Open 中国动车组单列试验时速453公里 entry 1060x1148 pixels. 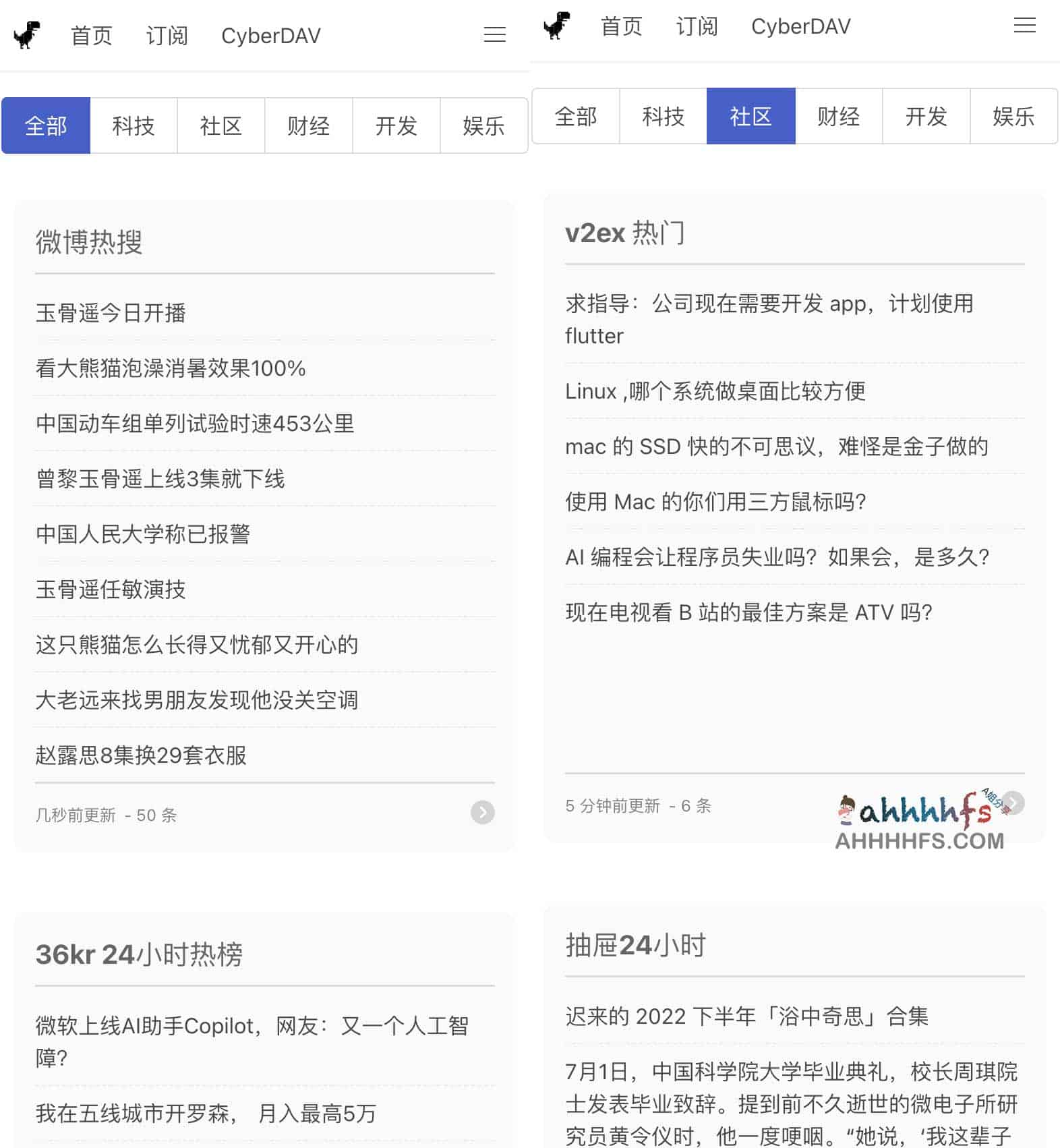[x=195, y=424]
